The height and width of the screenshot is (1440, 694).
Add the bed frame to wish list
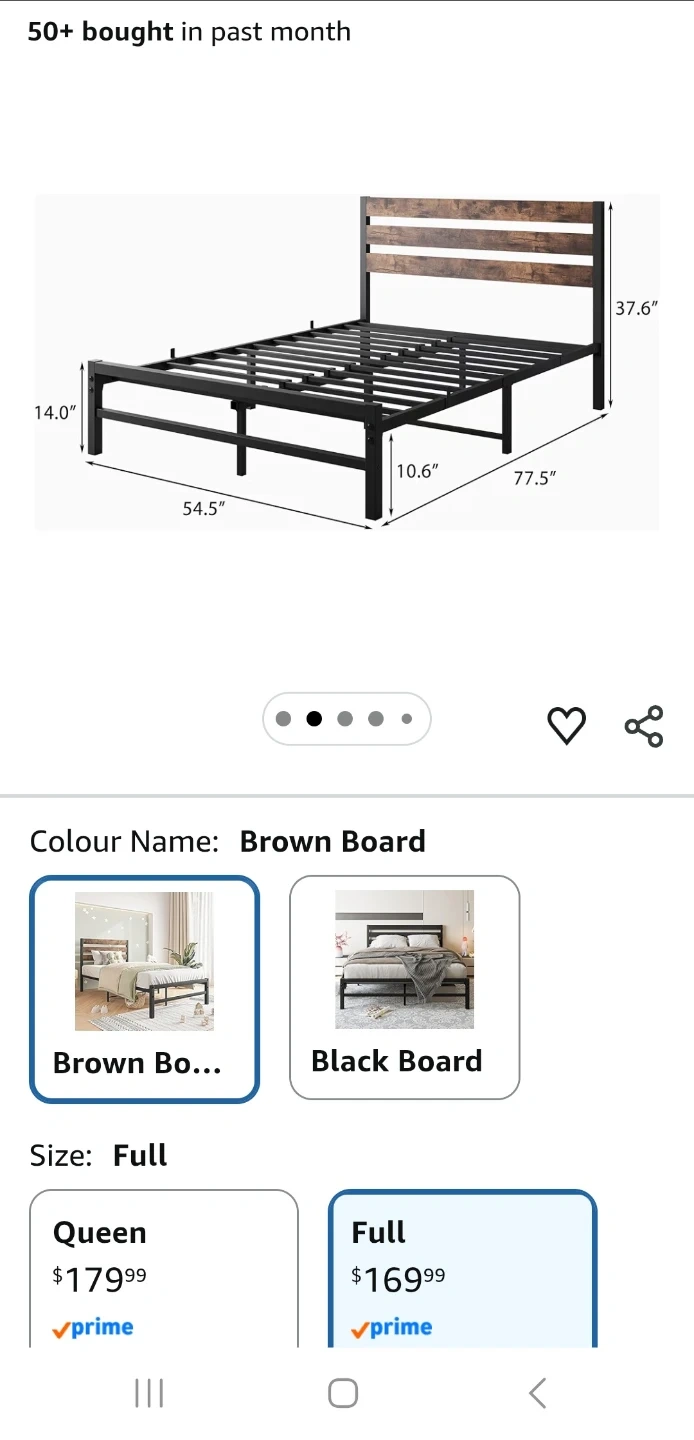tap(566, 725)
